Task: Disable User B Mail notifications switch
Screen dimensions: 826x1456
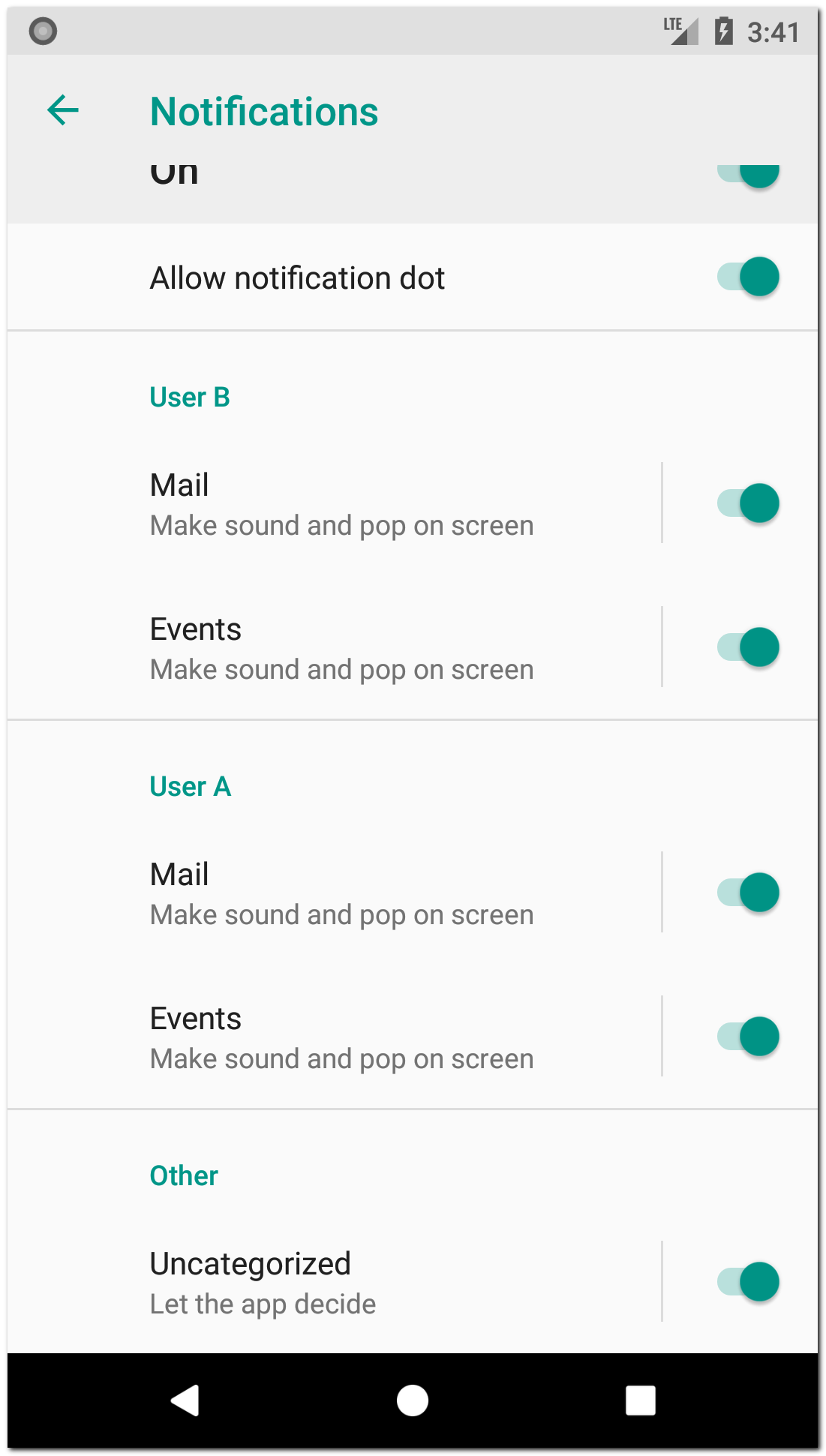Action: pyautogui.click(x=748, y=503)
